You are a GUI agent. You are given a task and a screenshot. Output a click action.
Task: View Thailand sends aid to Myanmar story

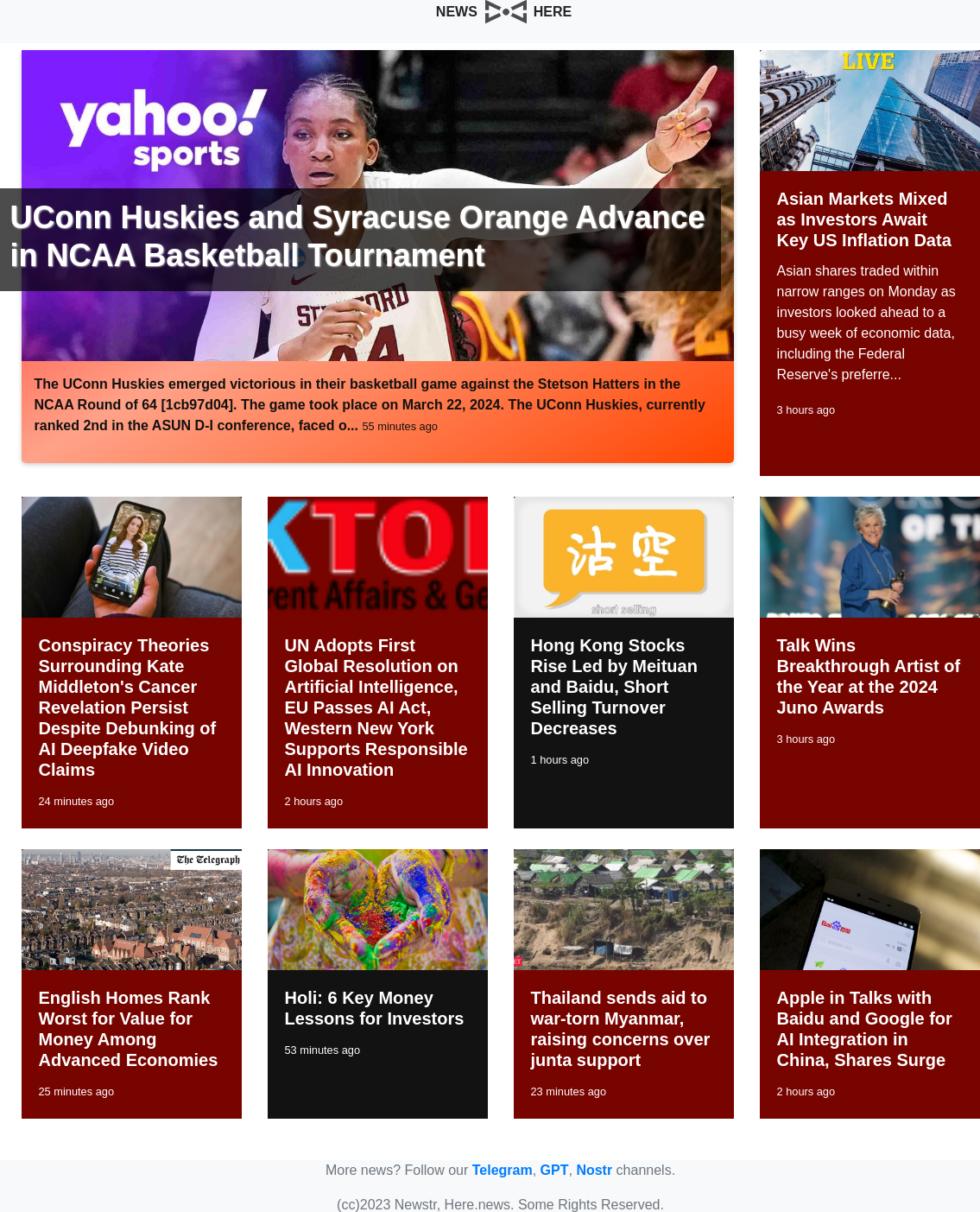pyautogui.click(x=619, y=1028)
